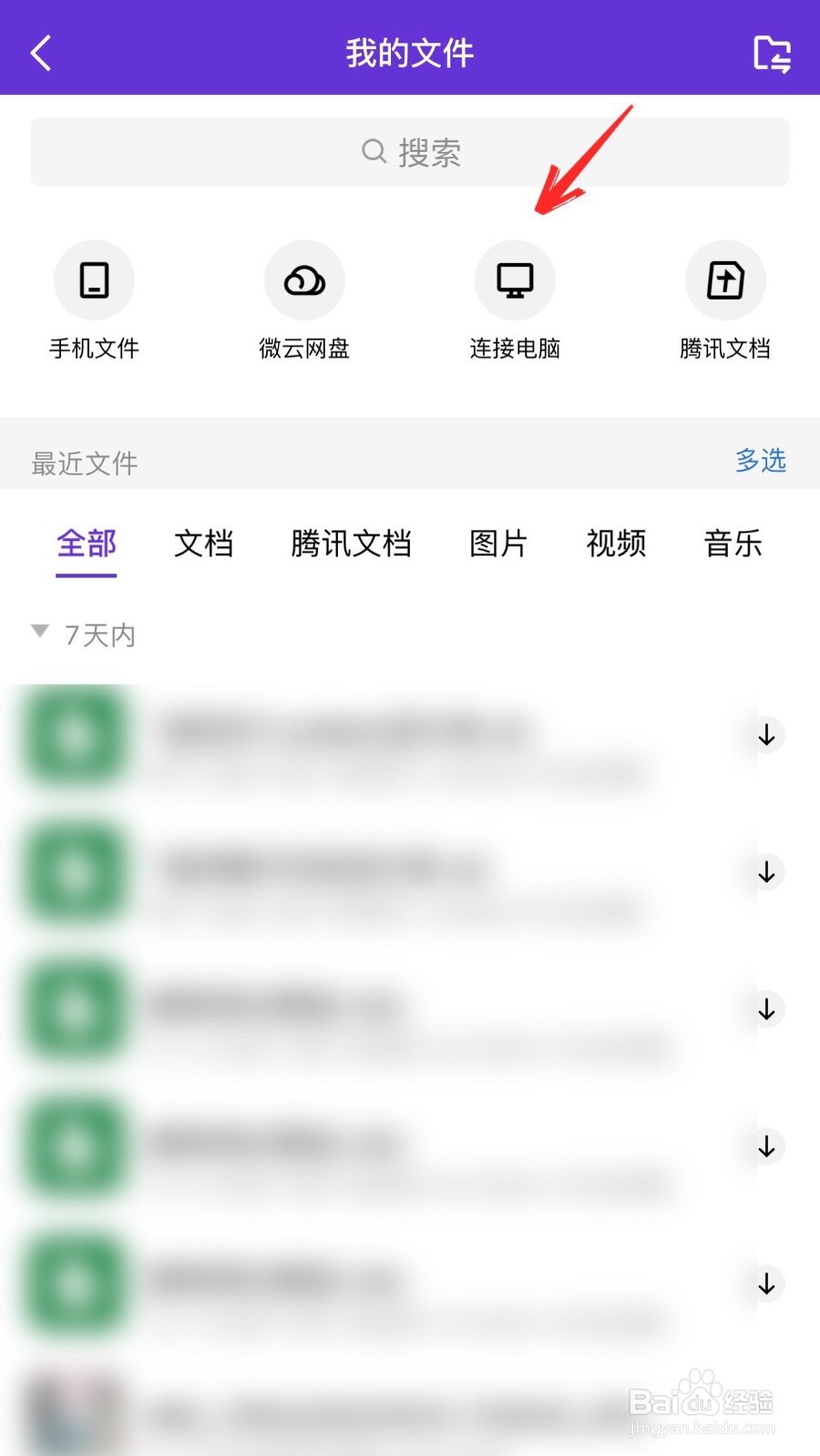The image size is (820, 1456).
Task: Open 腾讯文档 documents icon
Action: [725, 280]
